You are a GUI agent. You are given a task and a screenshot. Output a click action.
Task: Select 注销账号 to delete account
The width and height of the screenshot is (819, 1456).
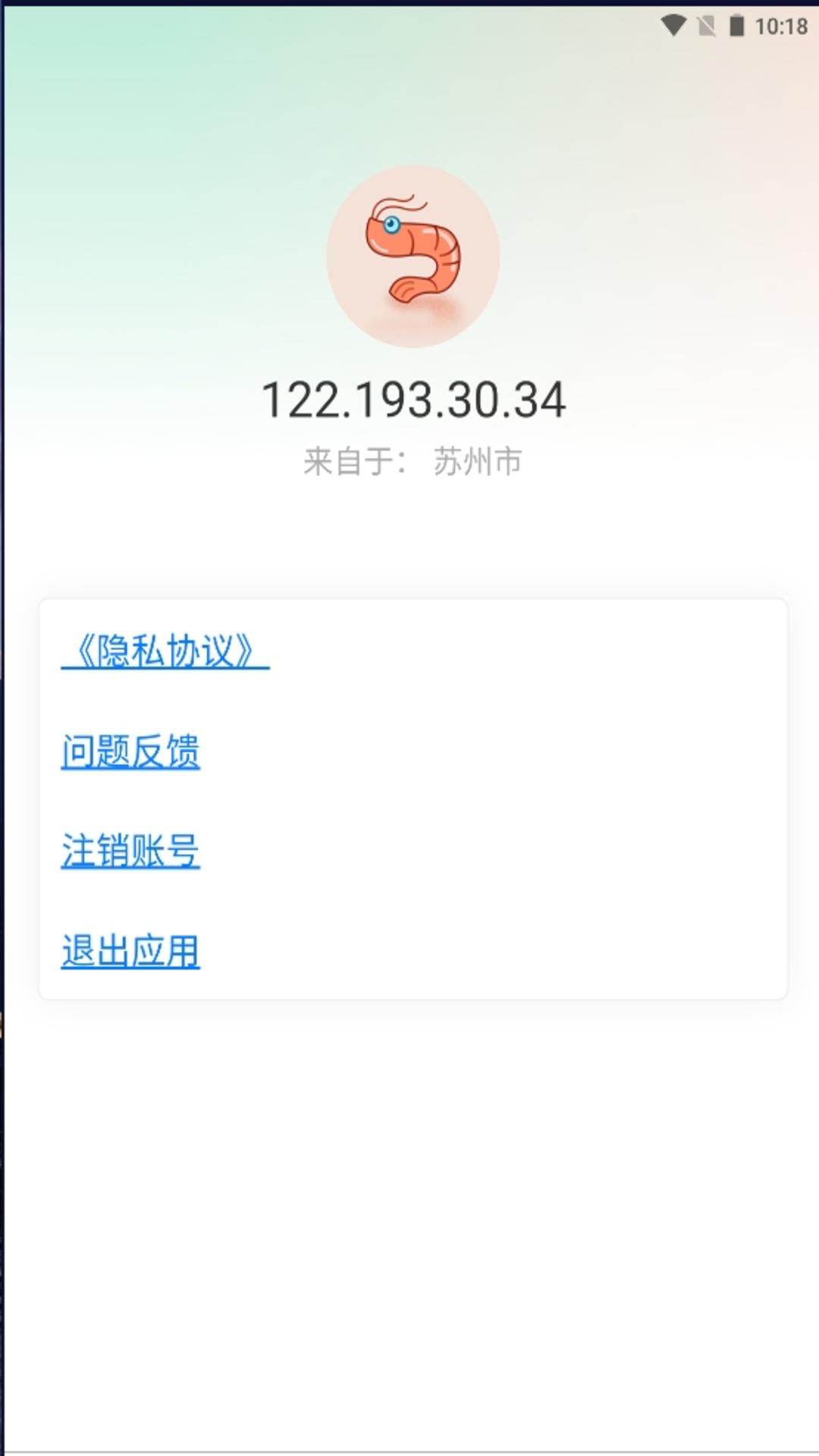130,851
